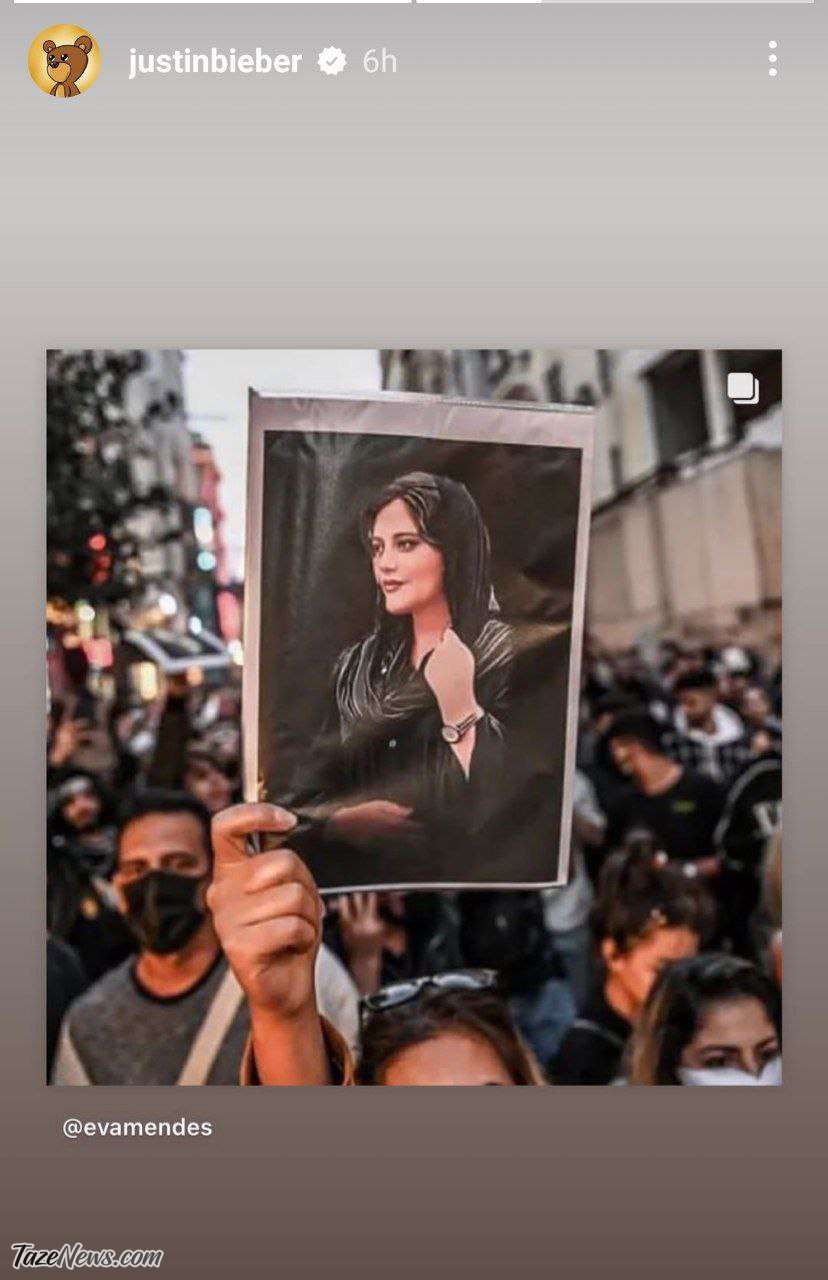Open the reshared post with the portrait
Viewport: 828px width, 1280px height.
(414, 716)
